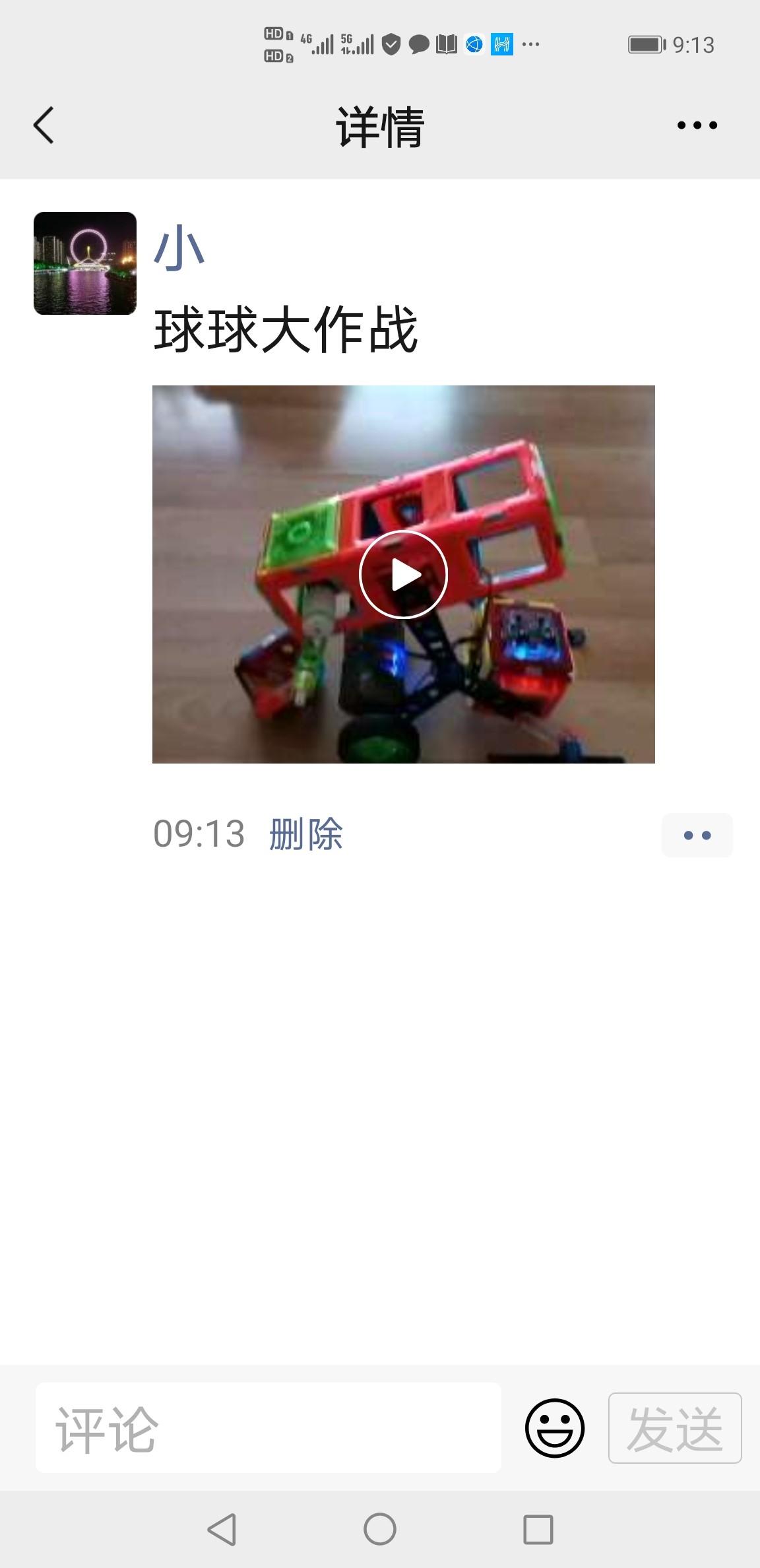Play the 球球大作战 video
The image size is (760, 1568).
click(403, 574)
